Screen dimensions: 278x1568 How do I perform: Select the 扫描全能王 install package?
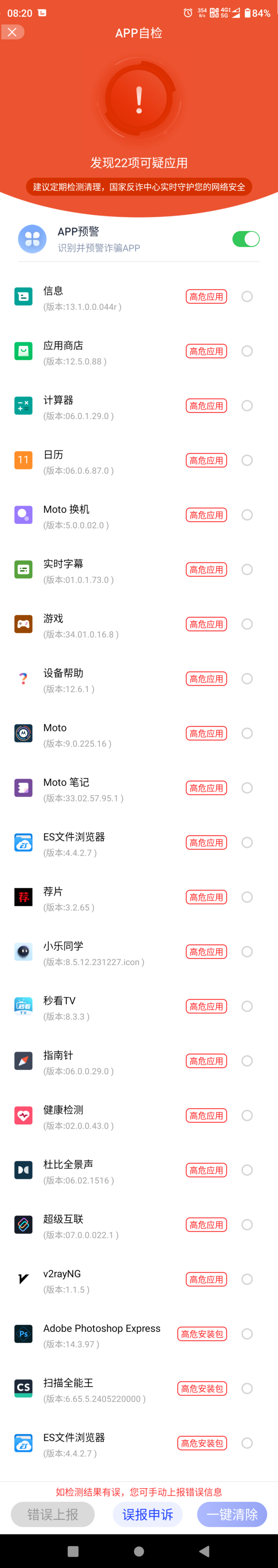pos(247,1389)
